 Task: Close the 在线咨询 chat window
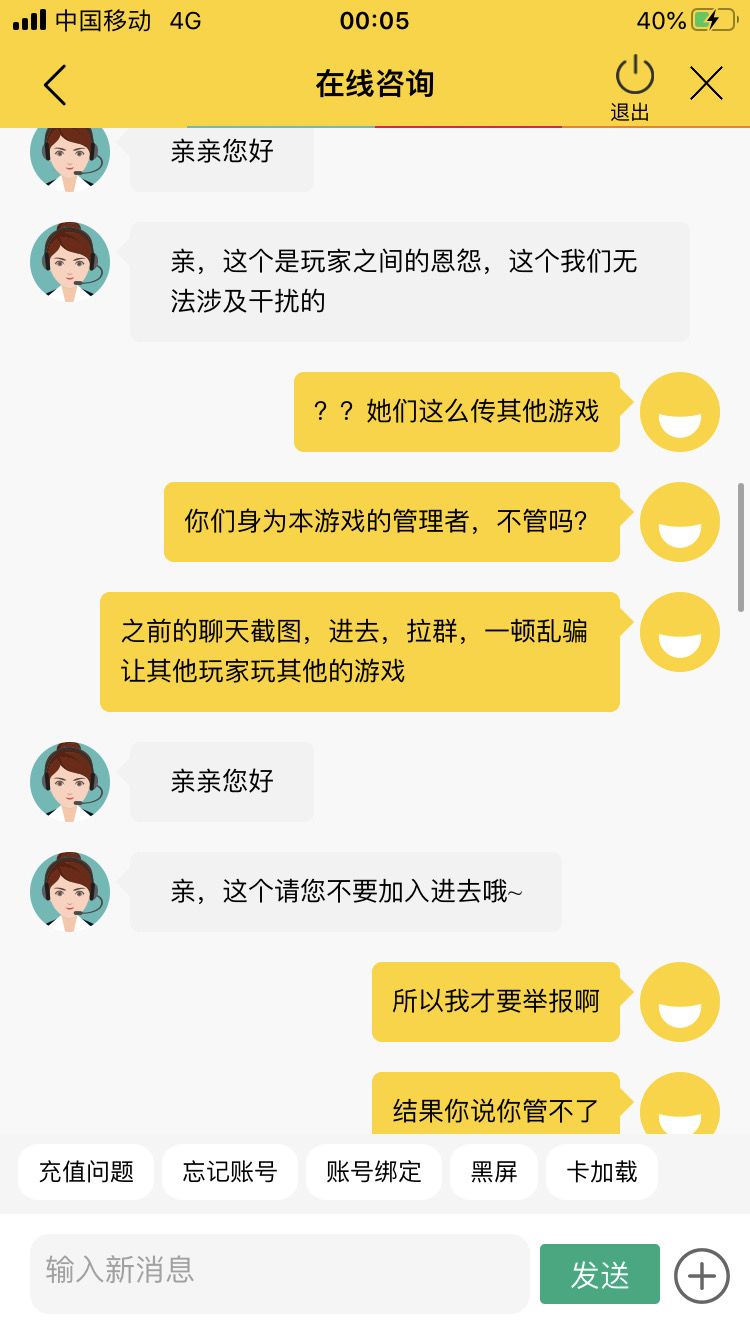tap(706, 84)
